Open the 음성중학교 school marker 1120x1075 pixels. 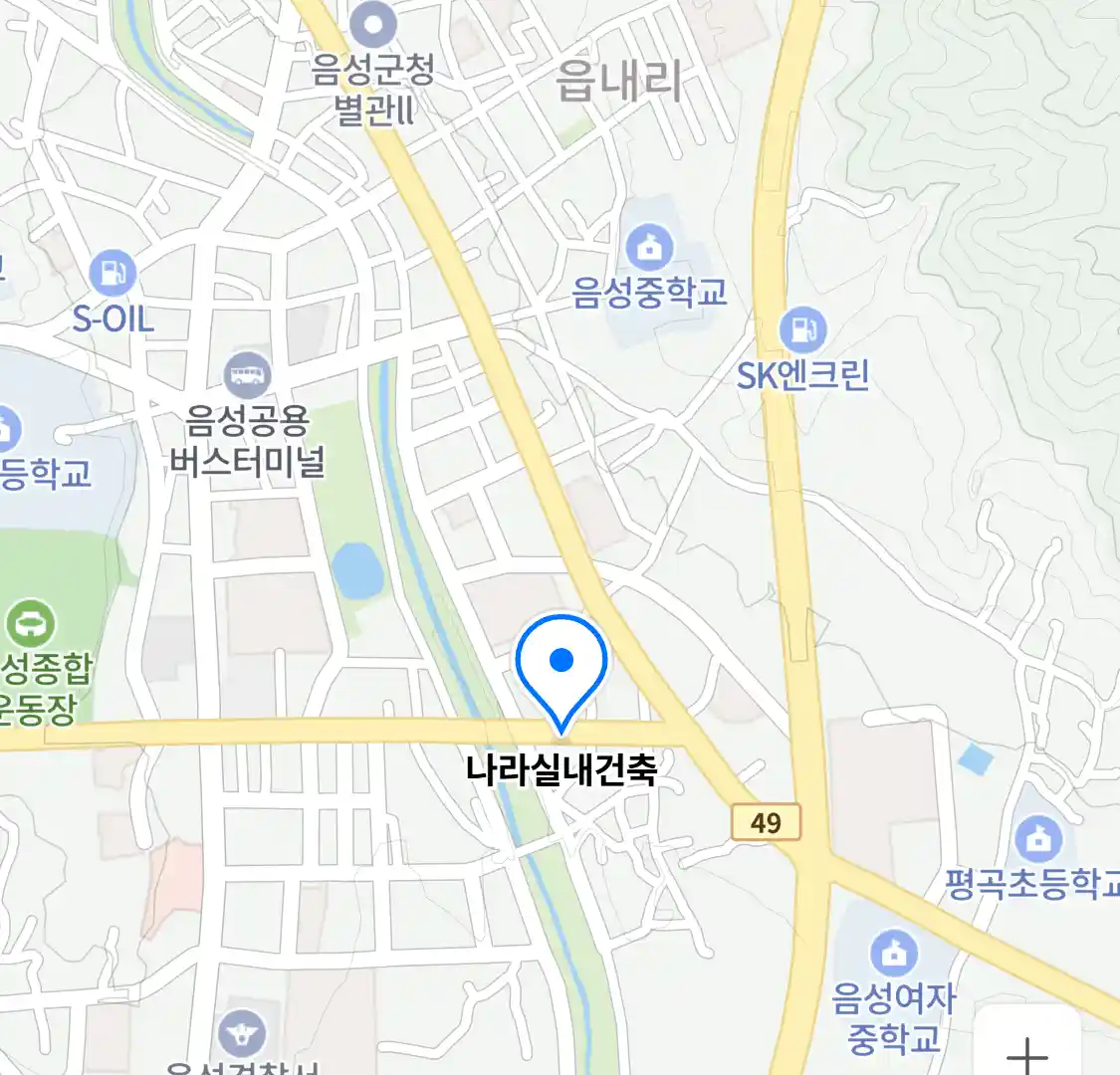(649, 247)
